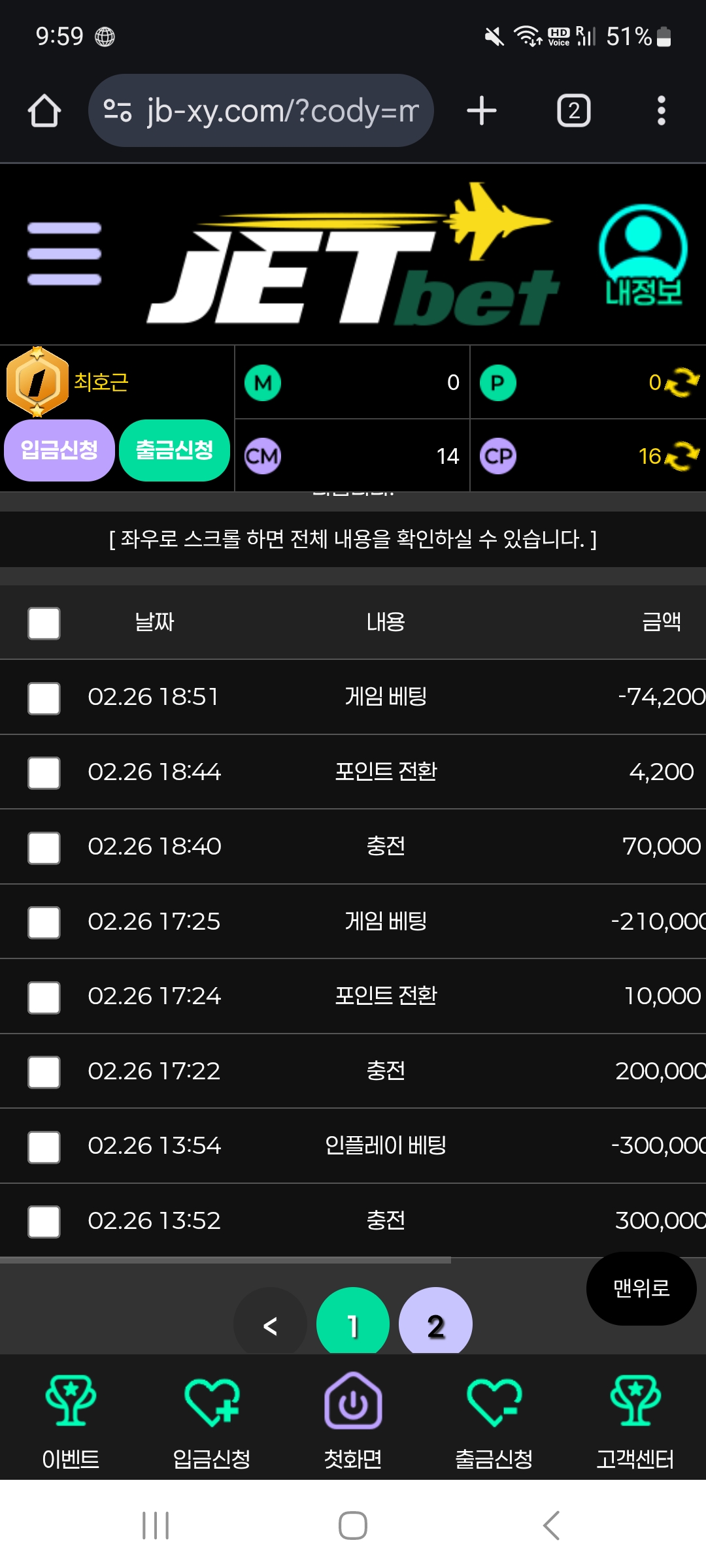Open browser tab switcher
This screenshot has width=706, height=1568.
[574, 110]
